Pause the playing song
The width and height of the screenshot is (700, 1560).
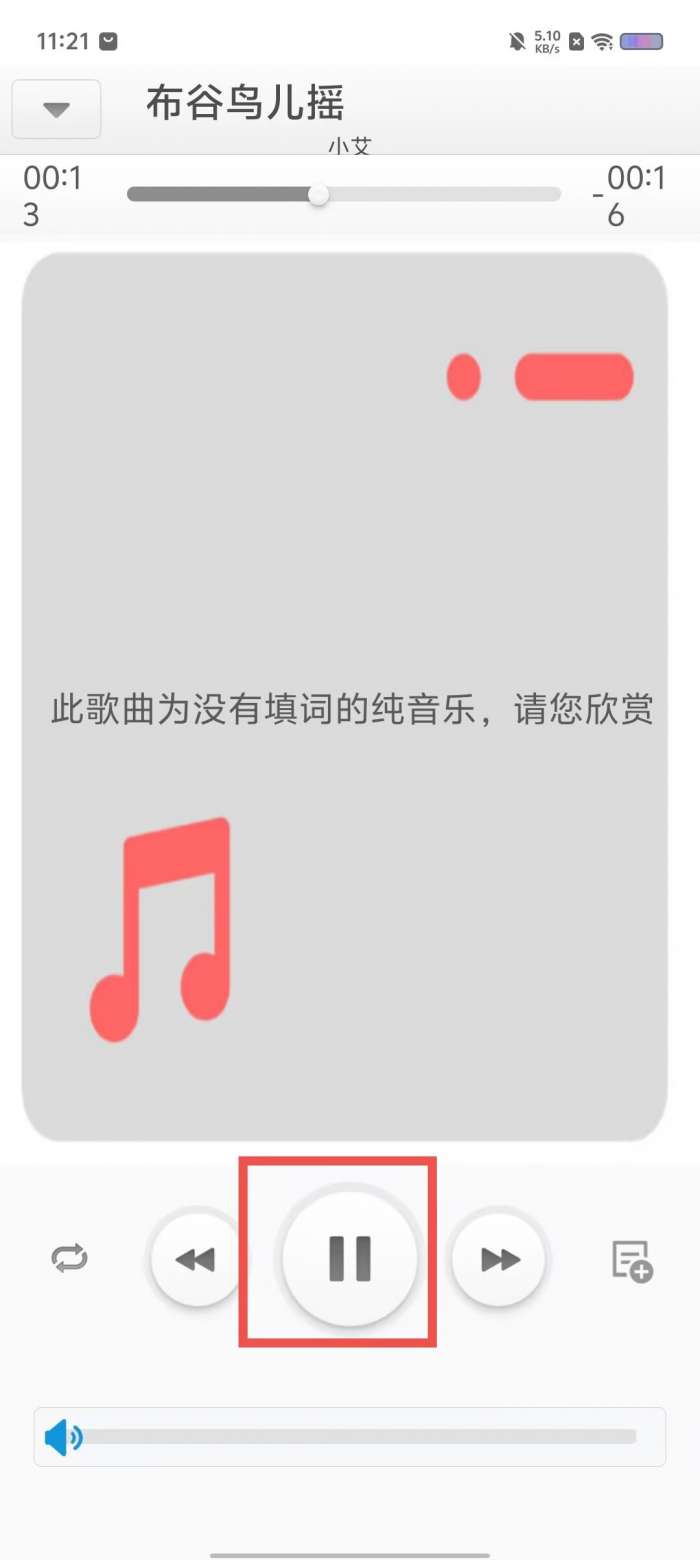349,1257
